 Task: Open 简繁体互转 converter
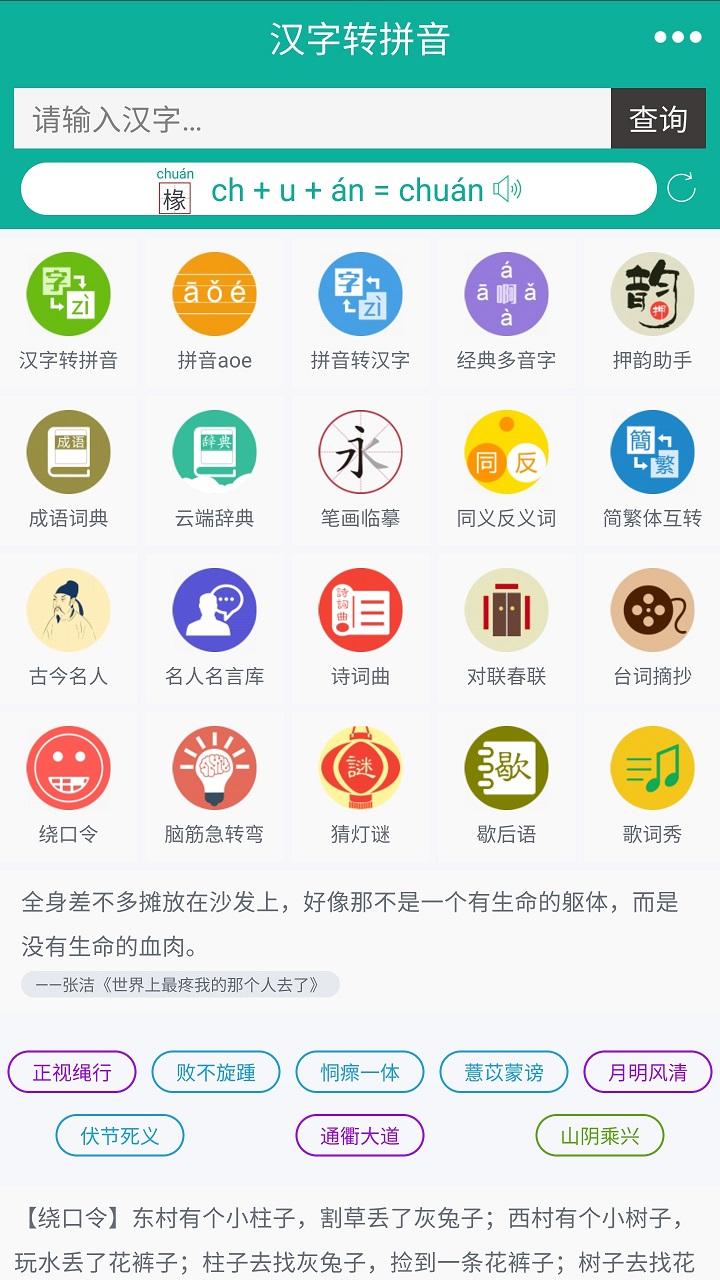tap(652, 468)
